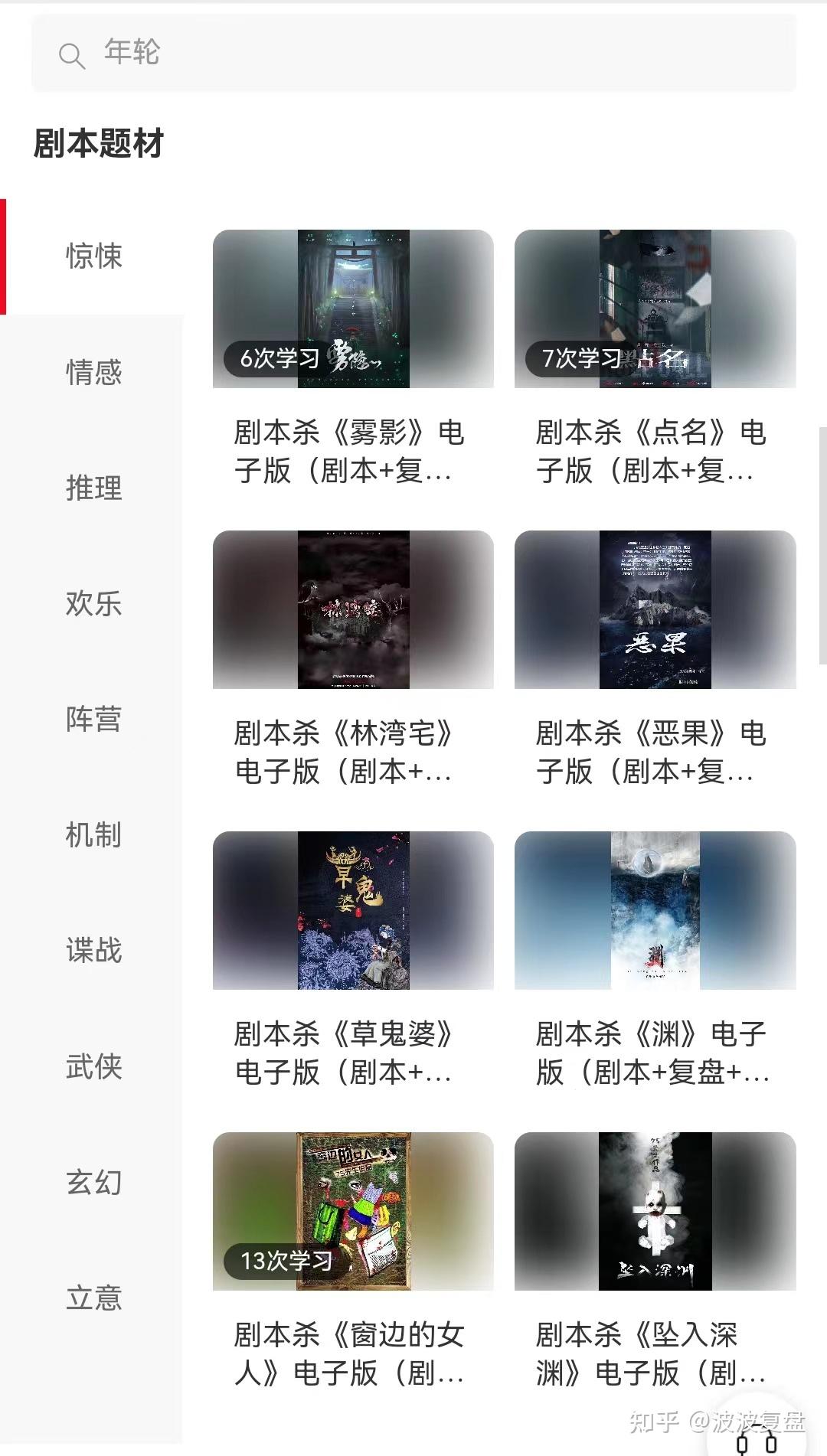The height and width of the screenshot is (1456, 827).
Task: Switch to the 情感 category
Action: pos(93,373)
